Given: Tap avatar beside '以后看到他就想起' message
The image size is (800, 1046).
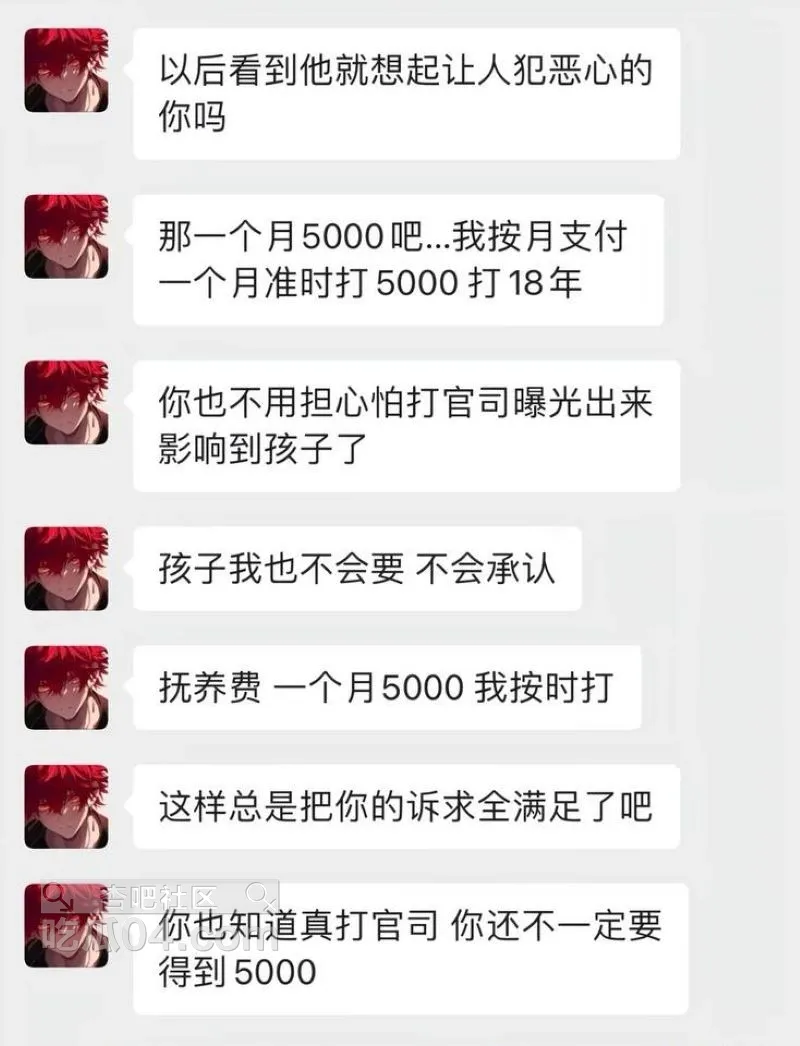Looking at the screenshot, I should coord(66,70).
